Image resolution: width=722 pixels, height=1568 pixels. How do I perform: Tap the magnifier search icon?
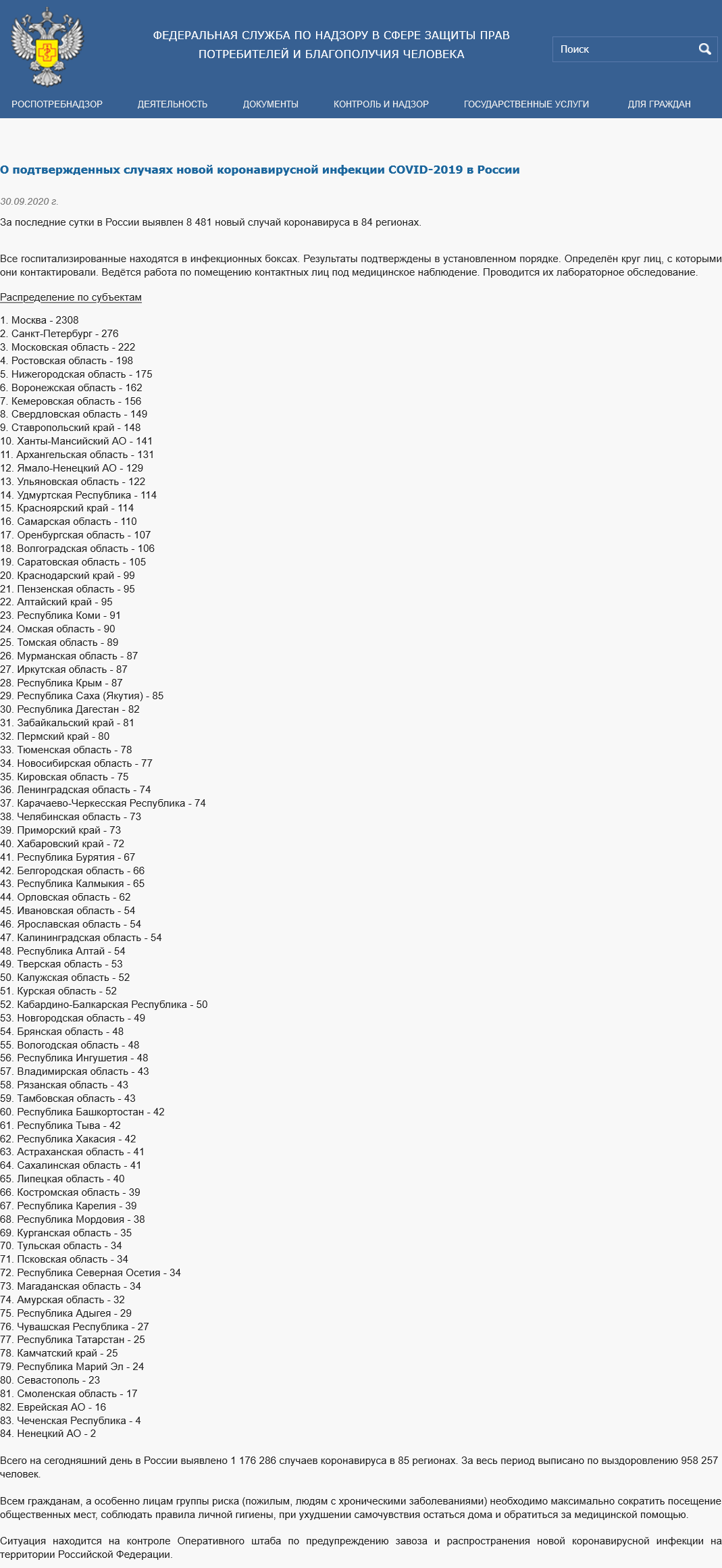(705, 49)
